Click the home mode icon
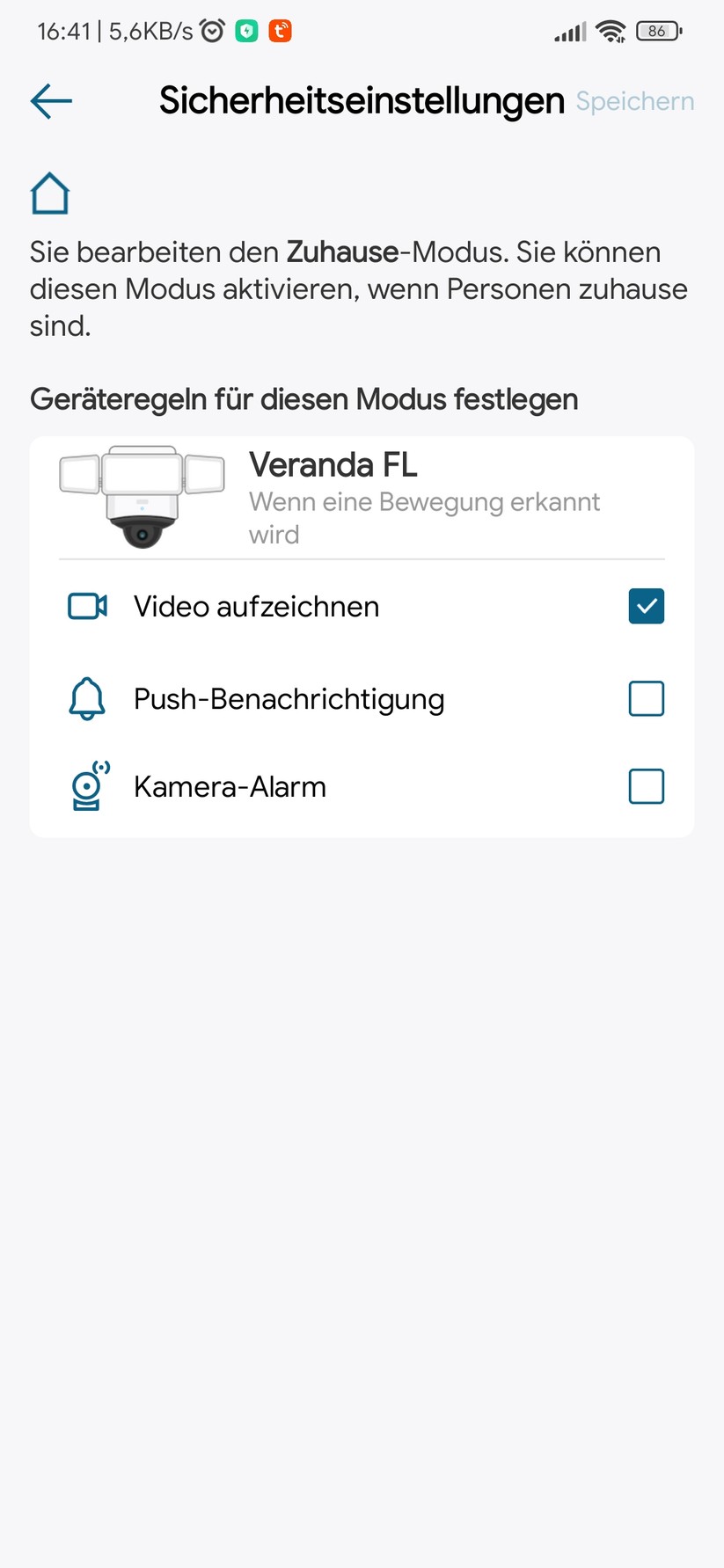This screenshot has width=724, height=1568. [x=49, y=193]
